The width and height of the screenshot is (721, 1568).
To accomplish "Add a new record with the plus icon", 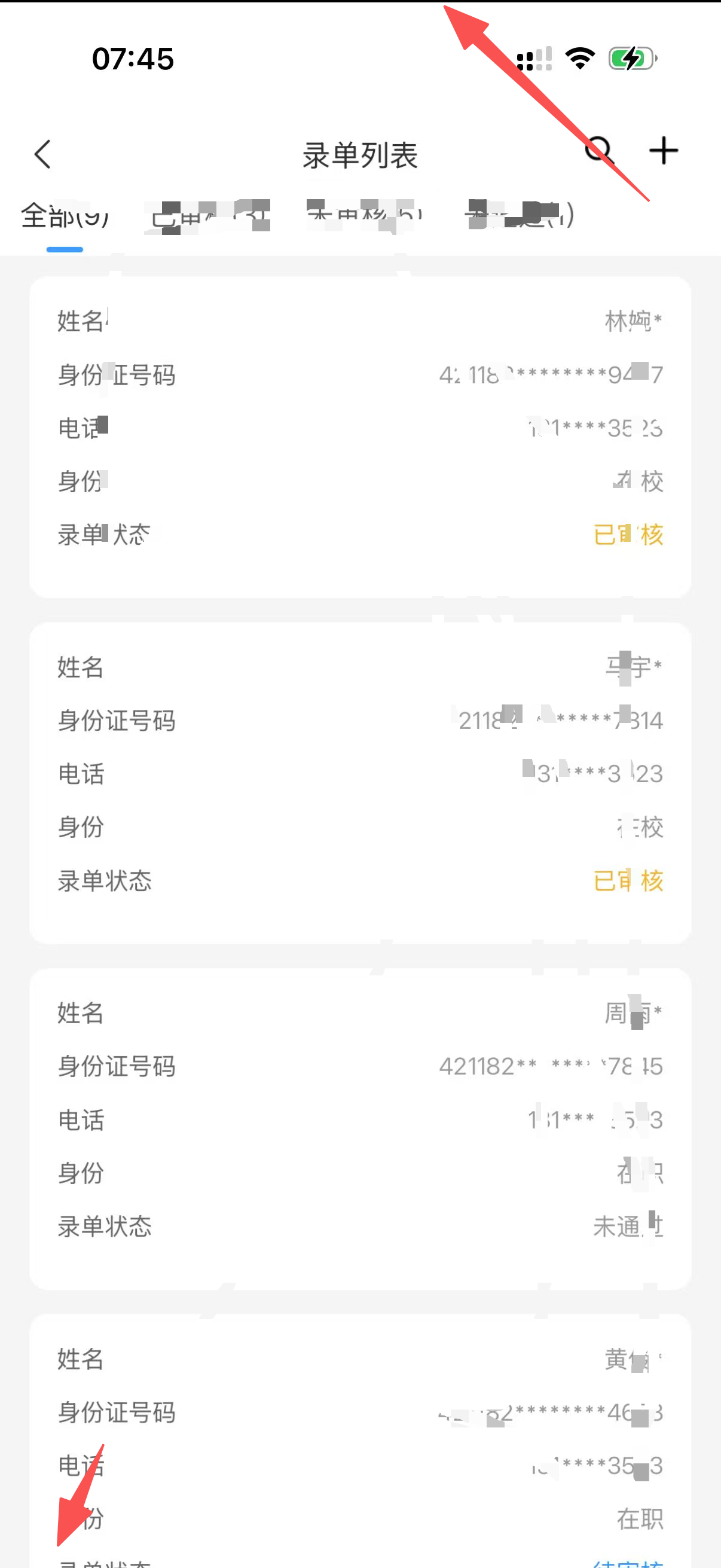I will [x=663, y=150].
